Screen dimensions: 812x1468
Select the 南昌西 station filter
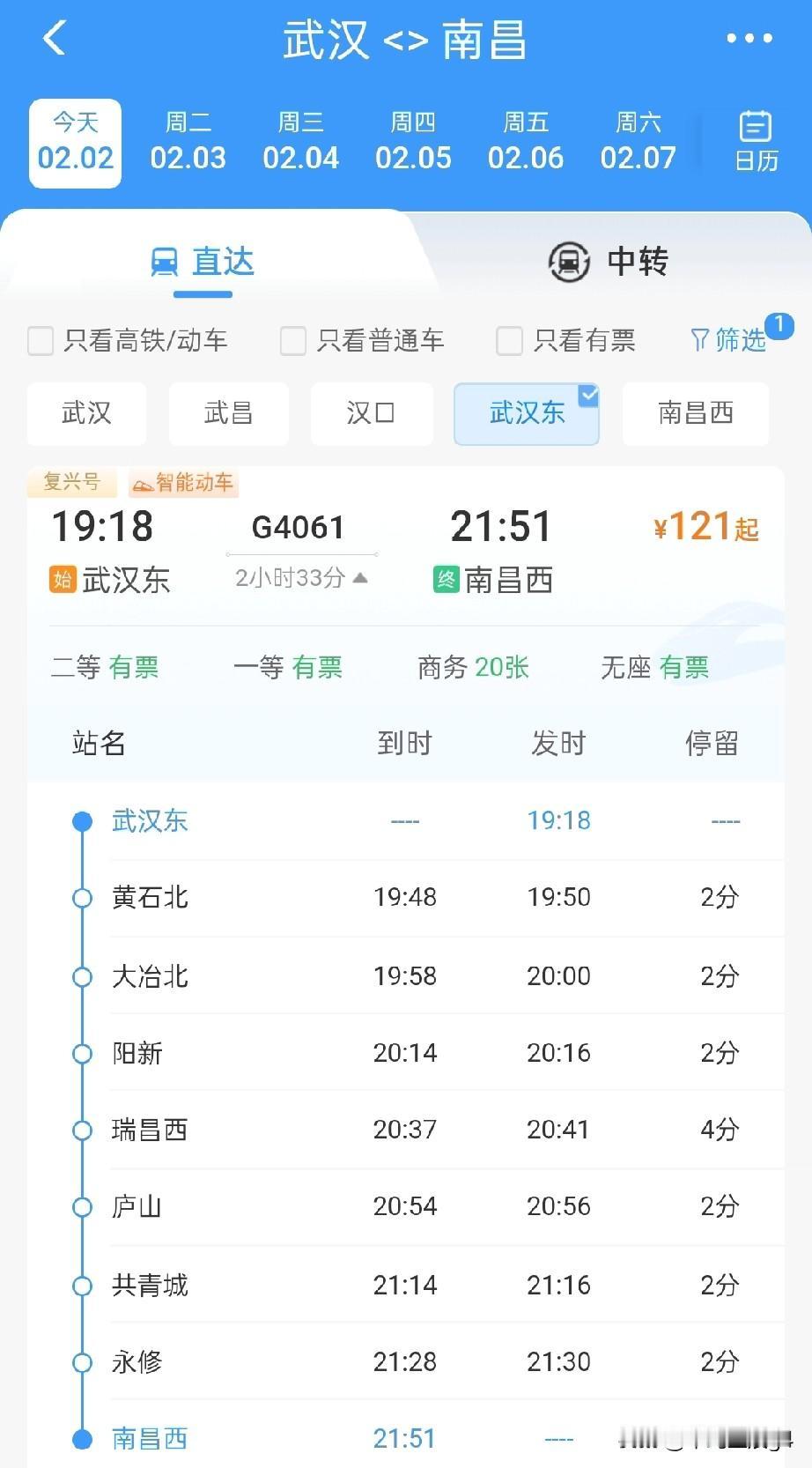(695, 414)
